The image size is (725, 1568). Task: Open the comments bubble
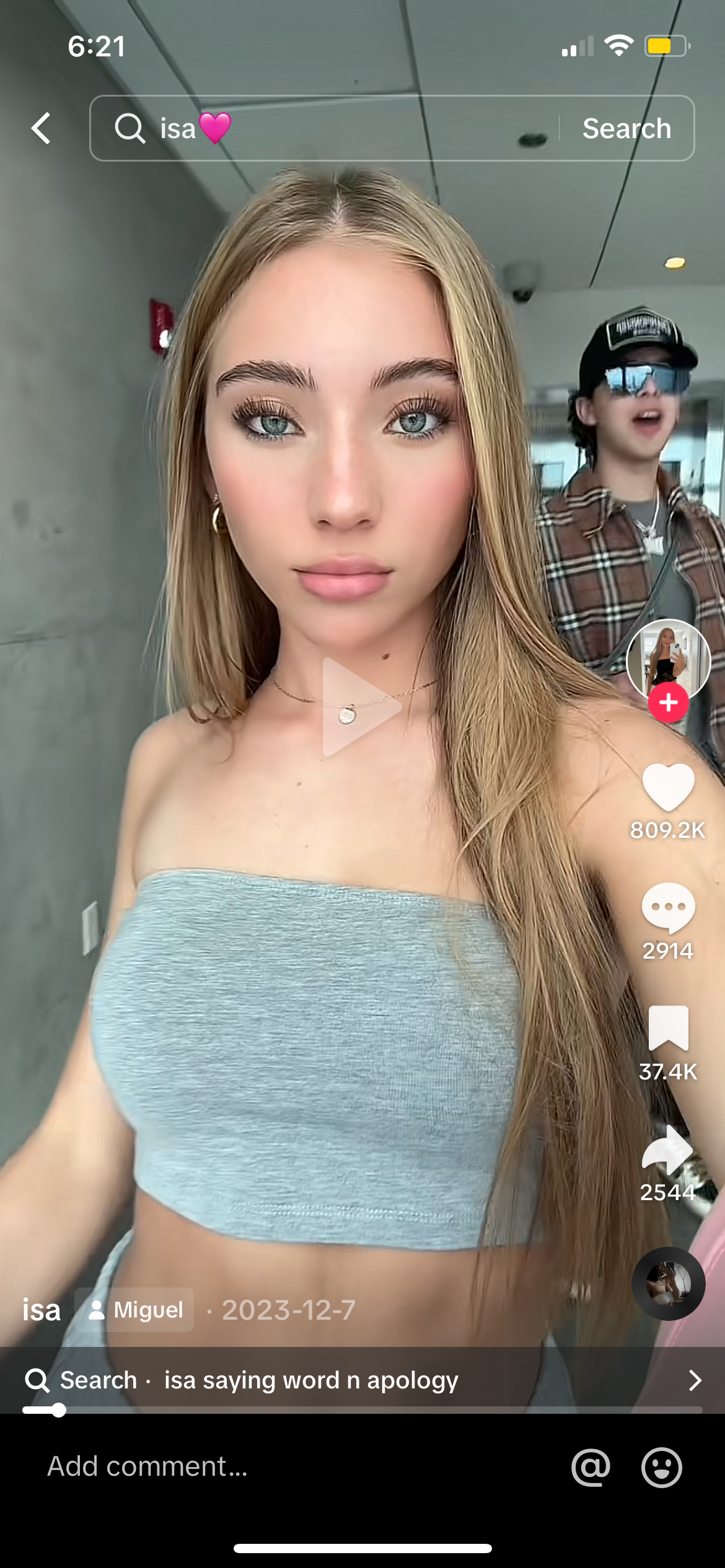click(x=668, y=908)
